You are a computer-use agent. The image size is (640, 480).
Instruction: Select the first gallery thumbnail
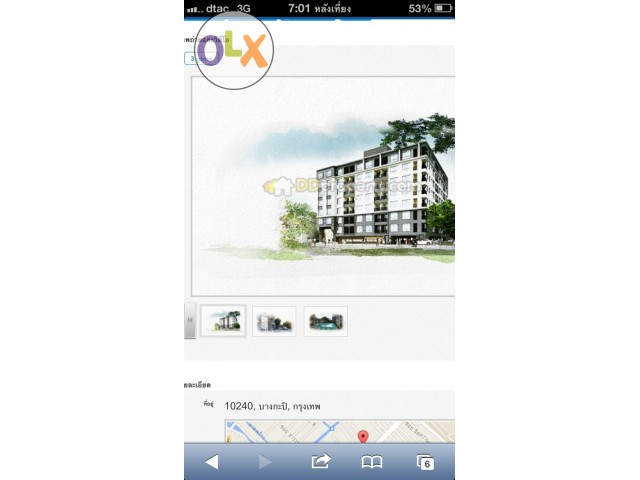click(222, 321)
